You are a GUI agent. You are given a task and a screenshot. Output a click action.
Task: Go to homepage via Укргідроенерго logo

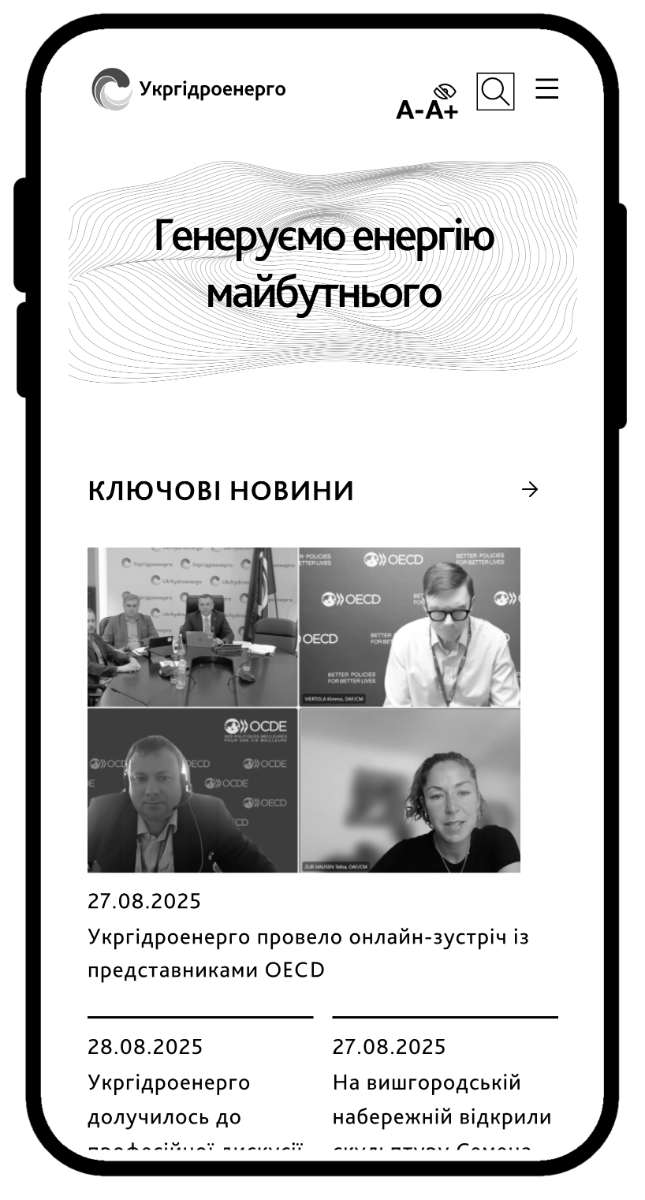pos(189,89)
